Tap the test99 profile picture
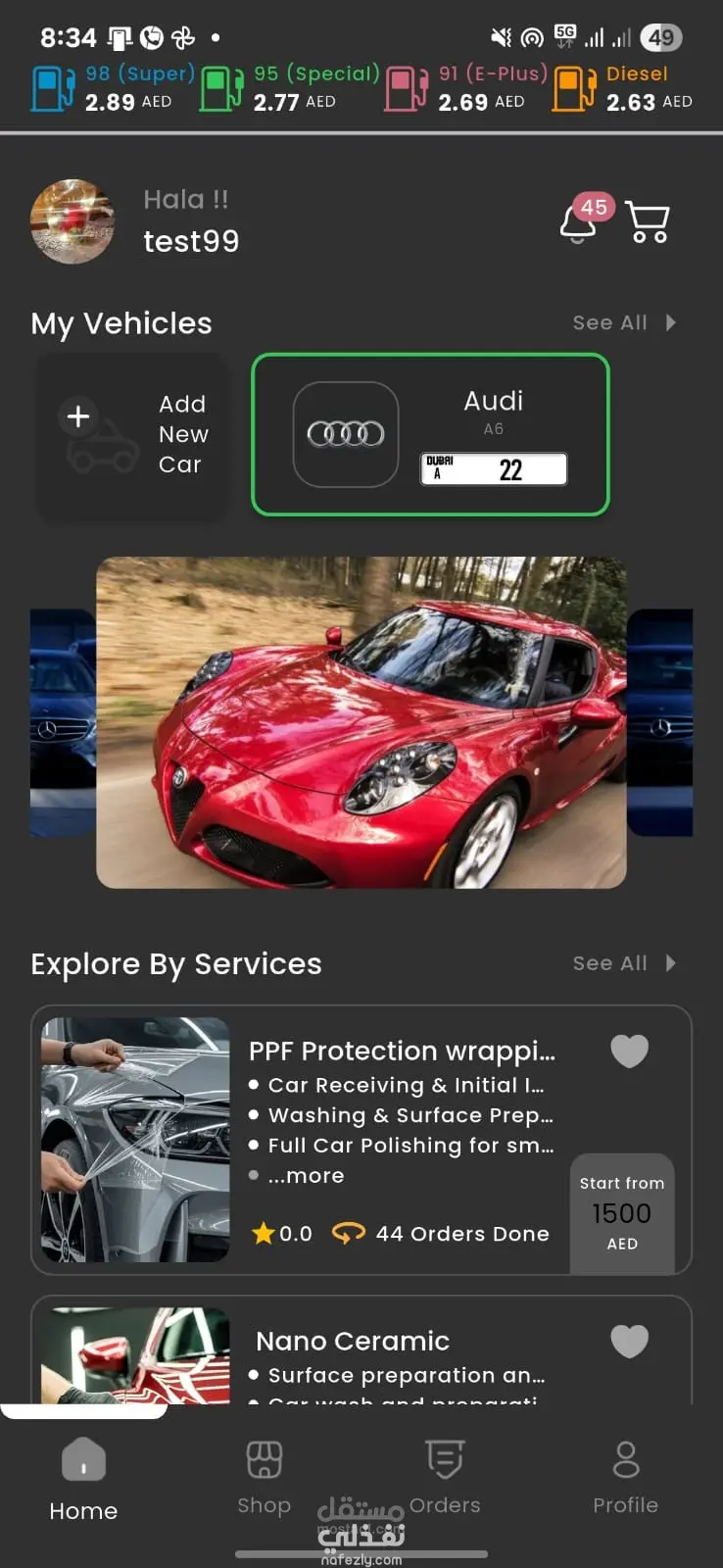The width and height of the screenshot is (723, 1568). [72, 221]
